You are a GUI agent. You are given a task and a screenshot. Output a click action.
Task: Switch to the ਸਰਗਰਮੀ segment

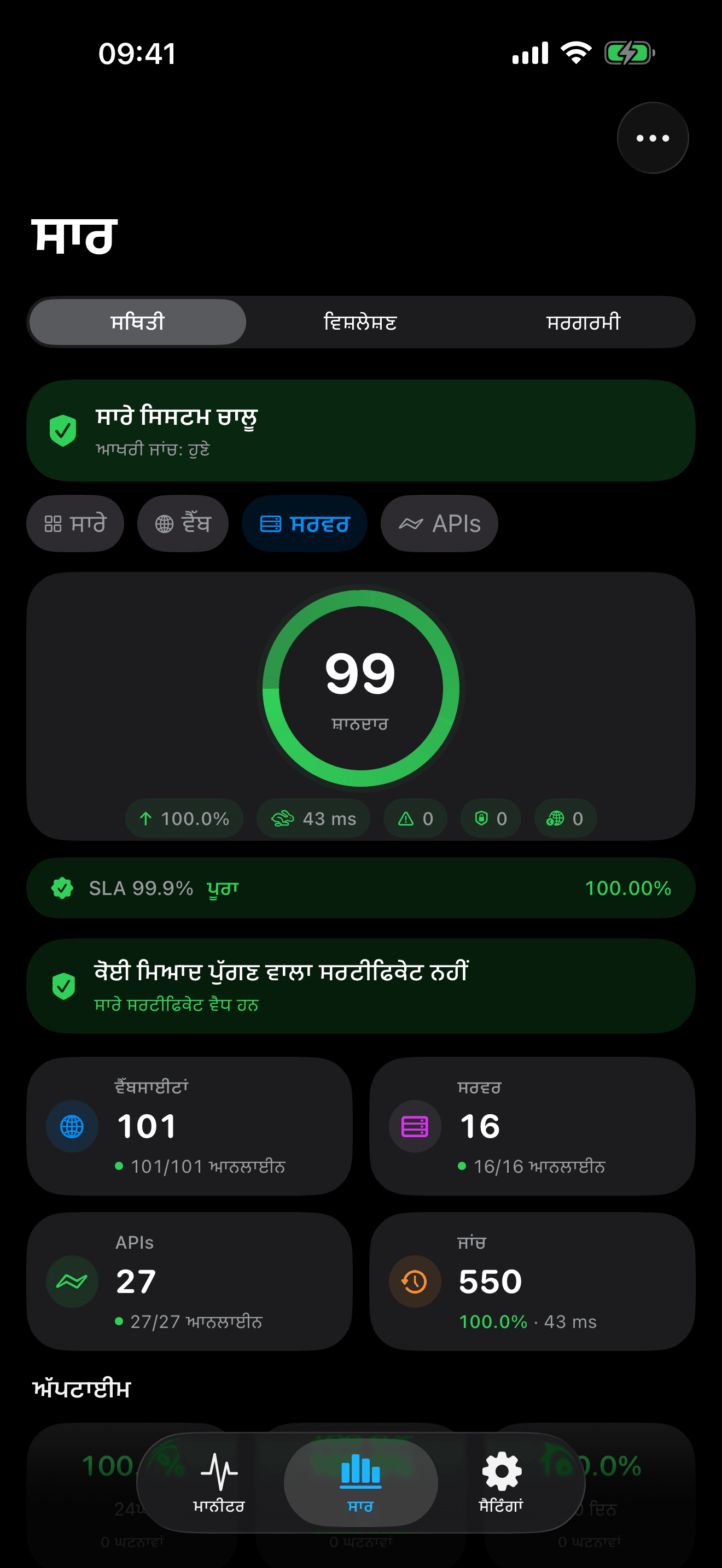[583, 322]
